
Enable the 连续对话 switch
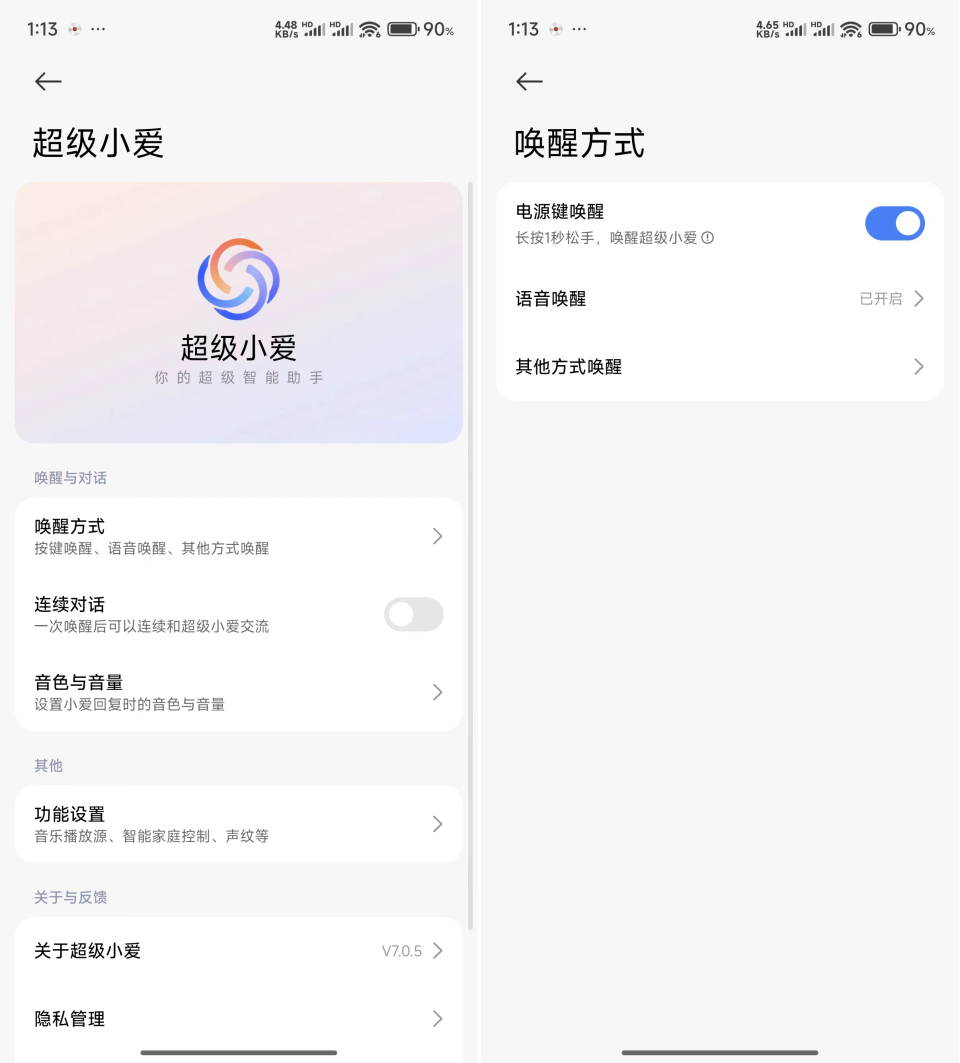tap(413, 614)
